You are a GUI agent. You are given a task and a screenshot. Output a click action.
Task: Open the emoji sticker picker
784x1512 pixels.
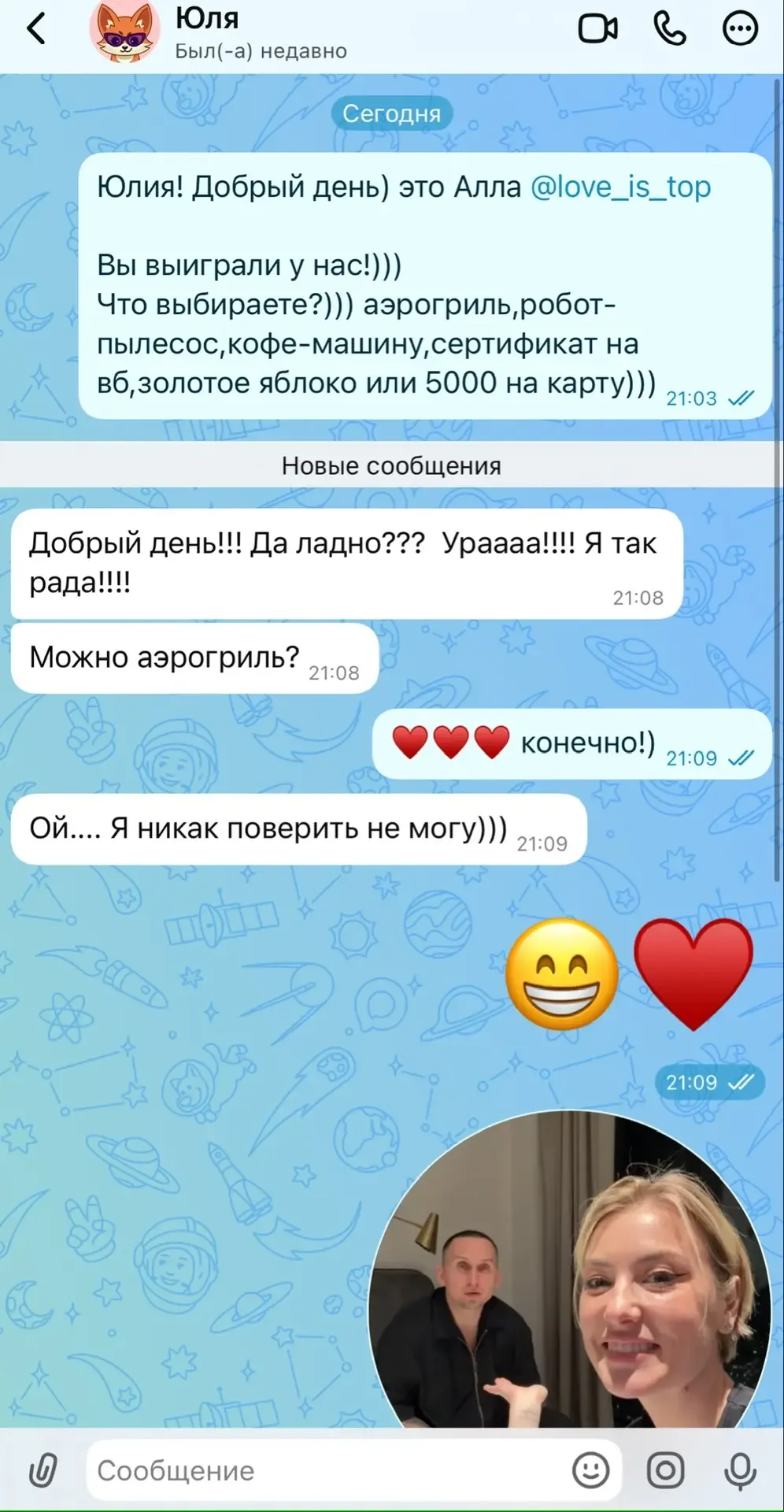[x=591, y=1470]
